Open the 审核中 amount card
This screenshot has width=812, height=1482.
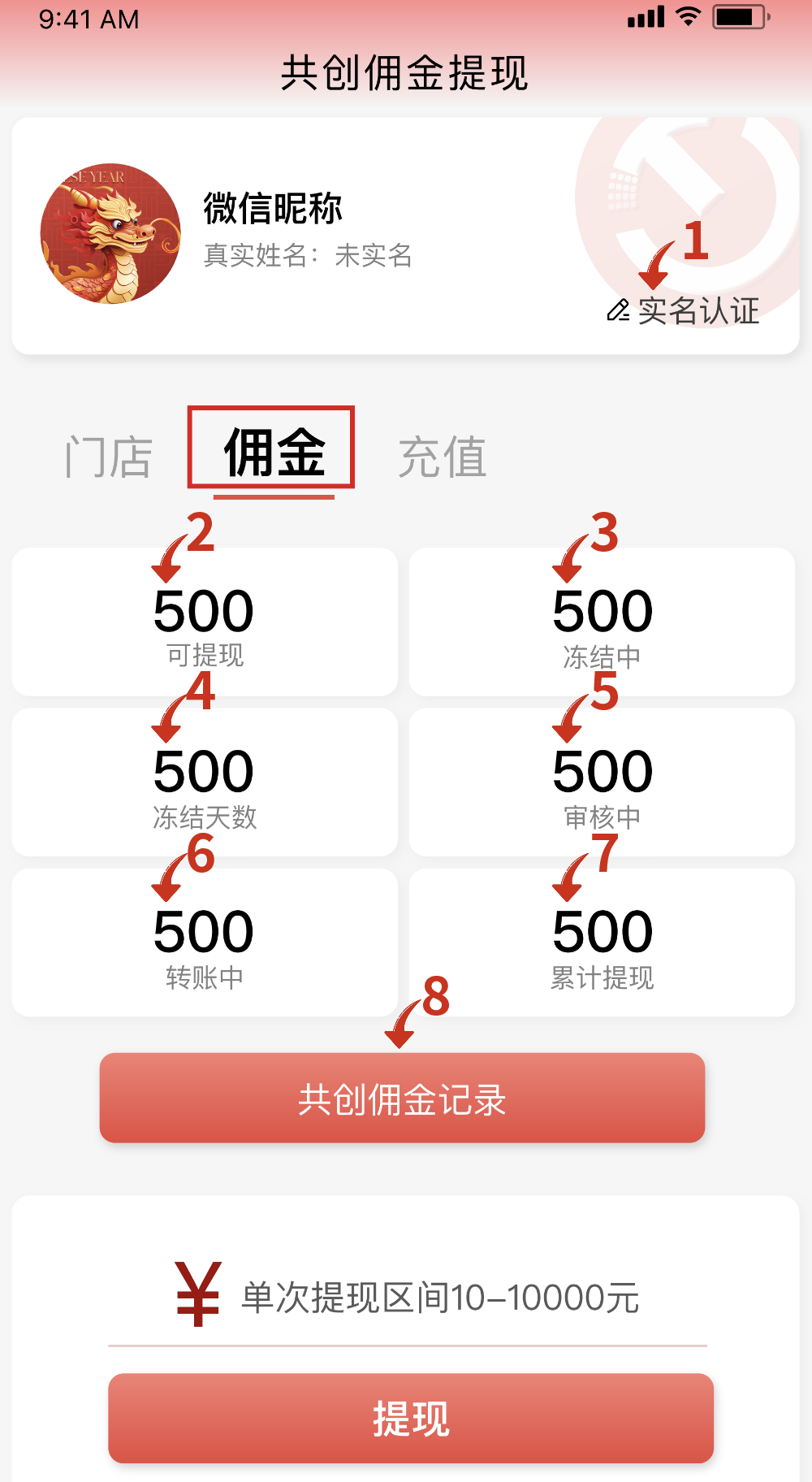tap(602, 782)
